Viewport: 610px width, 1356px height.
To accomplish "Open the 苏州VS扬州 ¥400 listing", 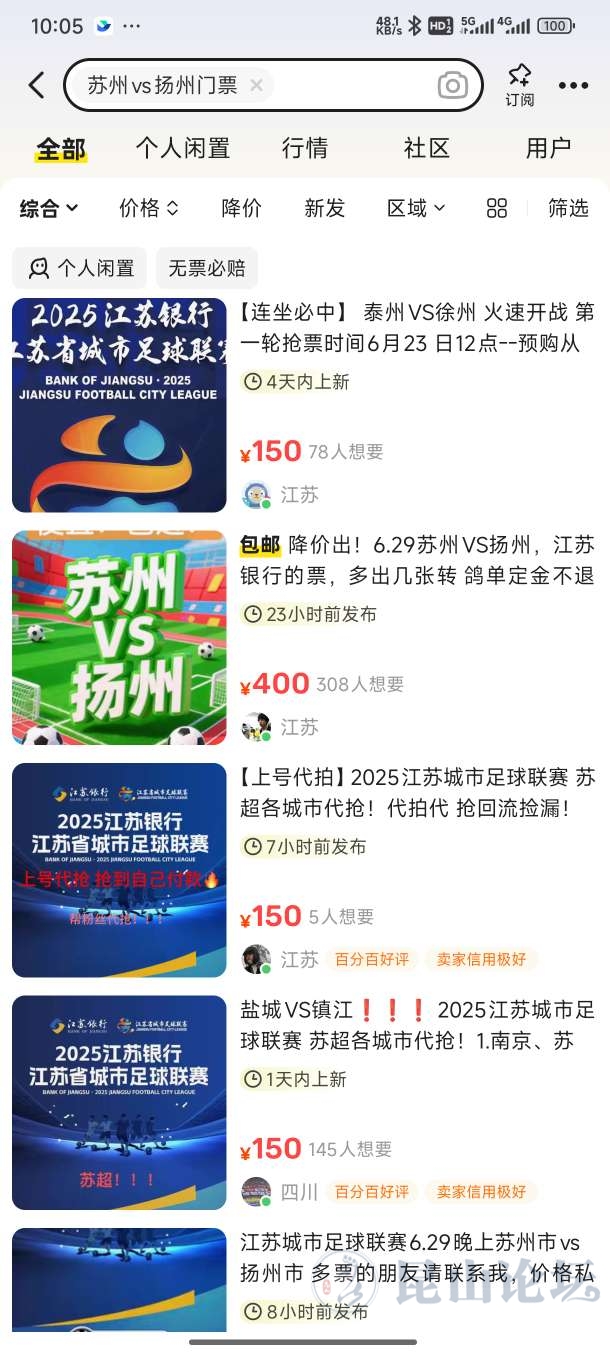I will 305,638.
